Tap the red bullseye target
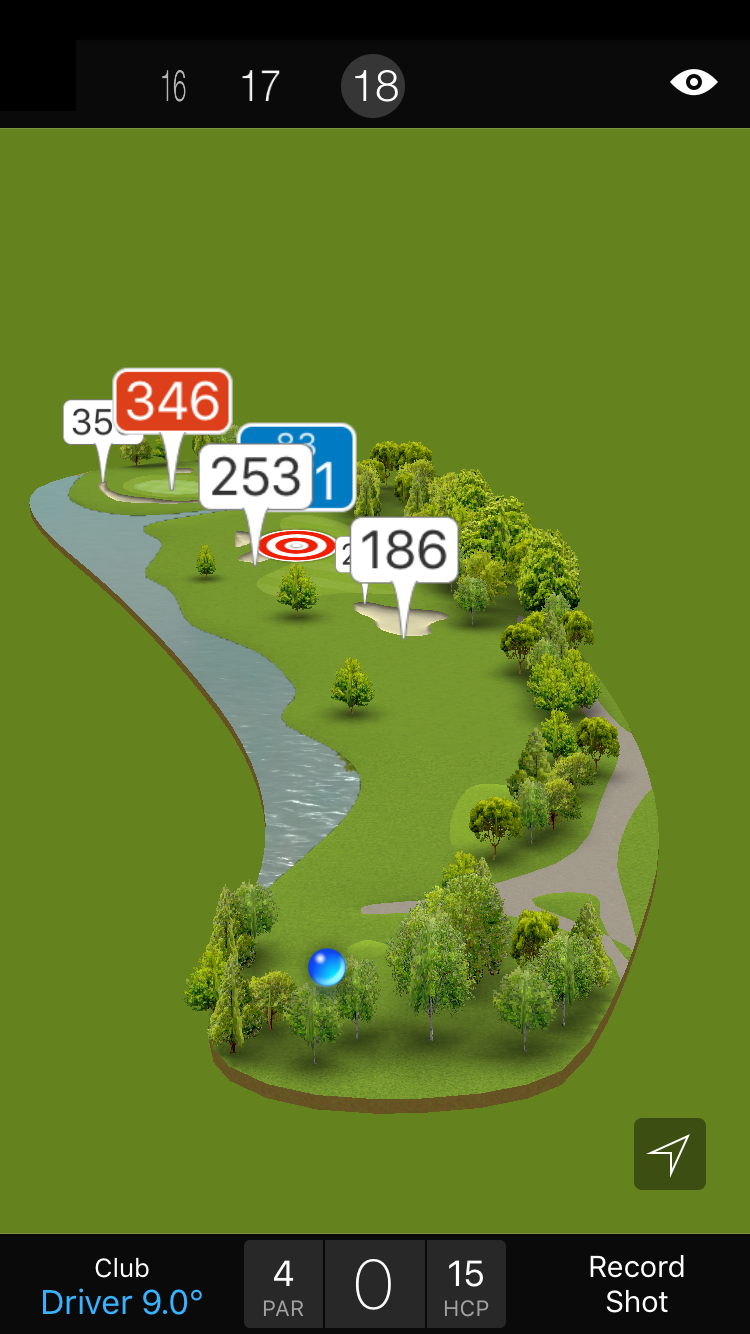The width and height of the screenshot is (750, 1334). (x=297, y=545)
